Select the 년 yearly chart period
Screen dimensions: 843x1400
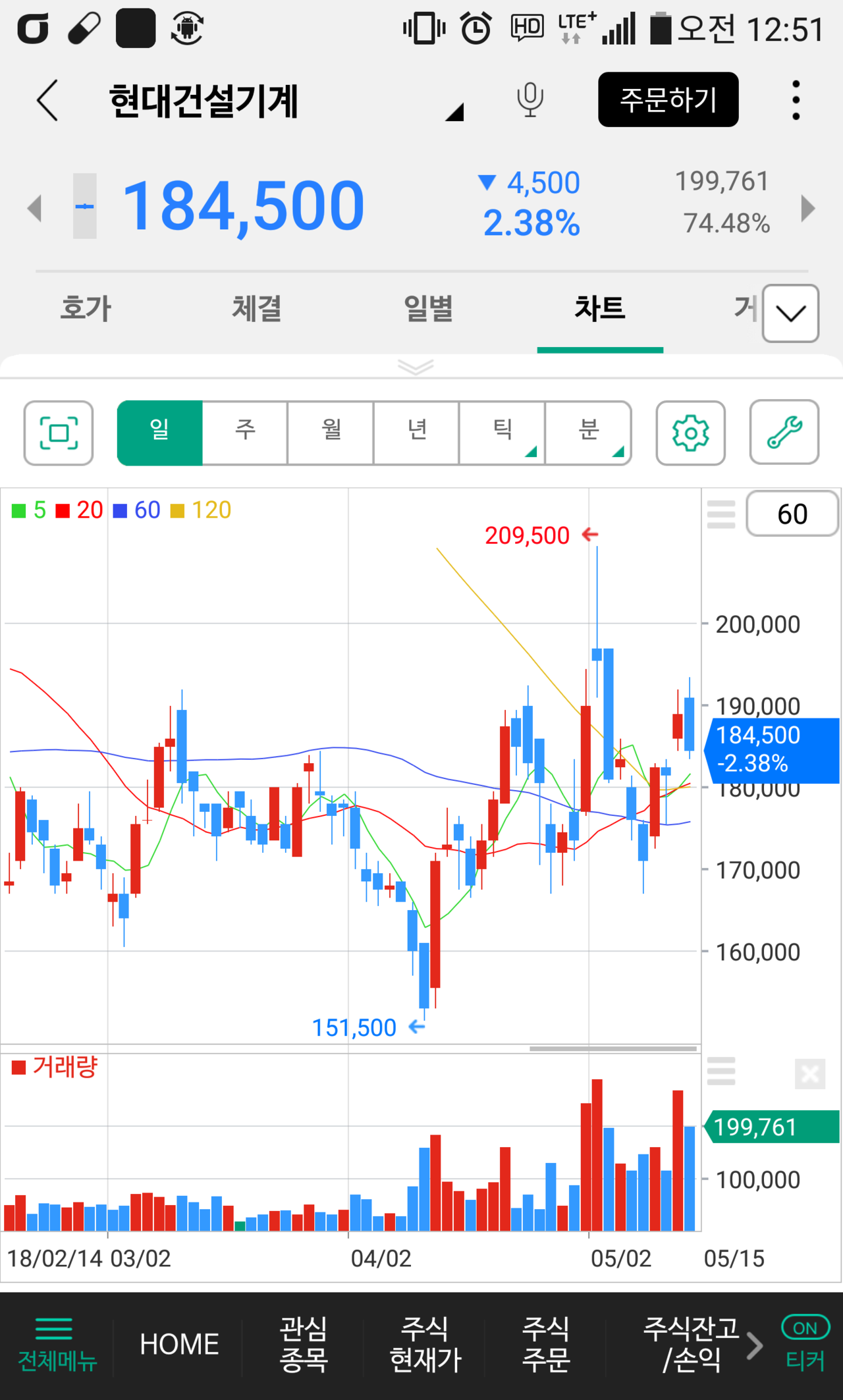pyautogui.click(x=416, y=433)
